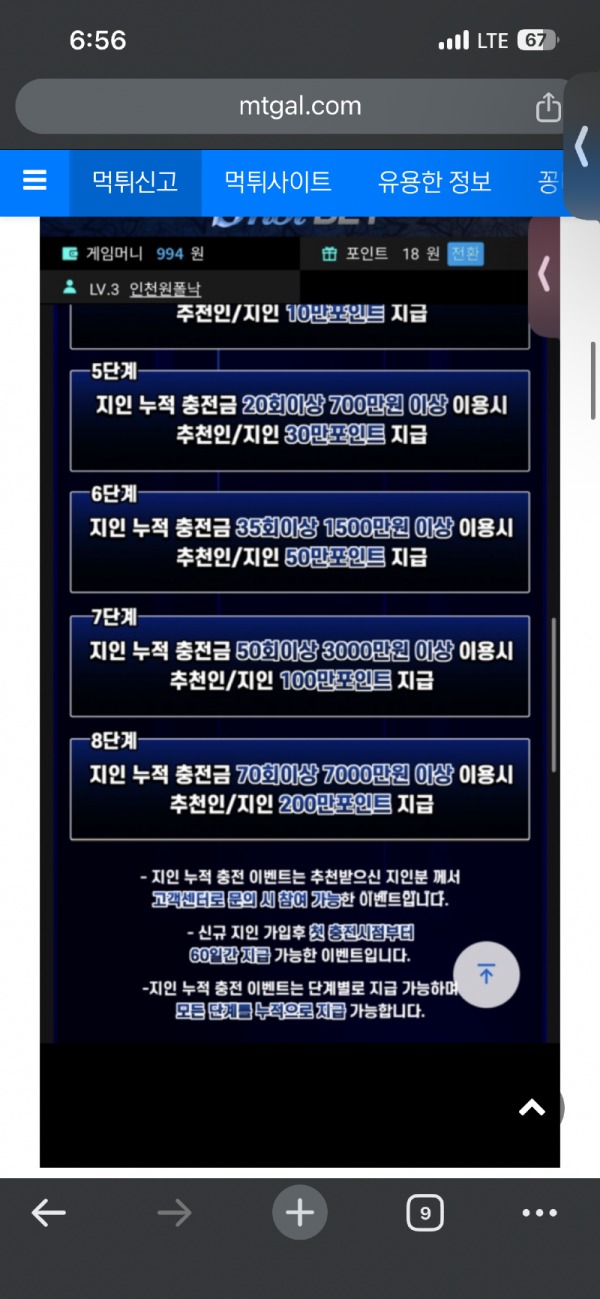Switch to the 먹튀사이트 tab

pos(277,182)
